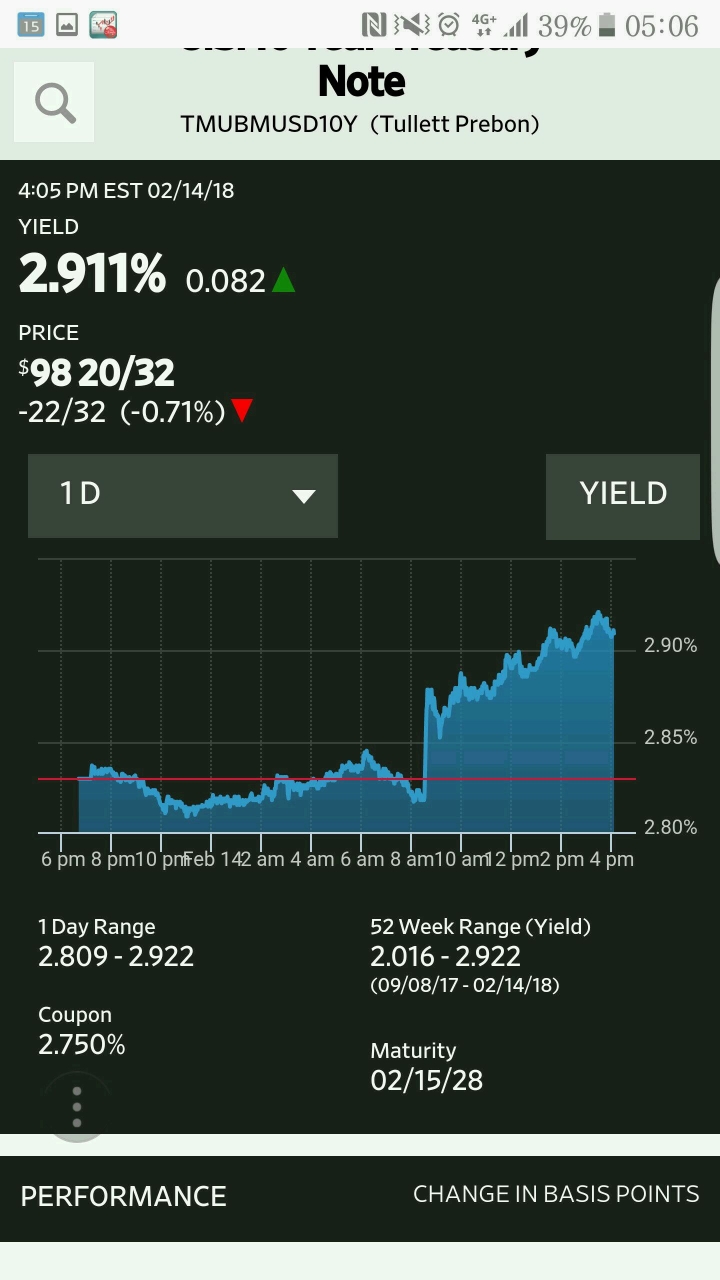Expand the 1 D time range dropdown
This screenshot has height=1280, width=720.
(183, 495)
